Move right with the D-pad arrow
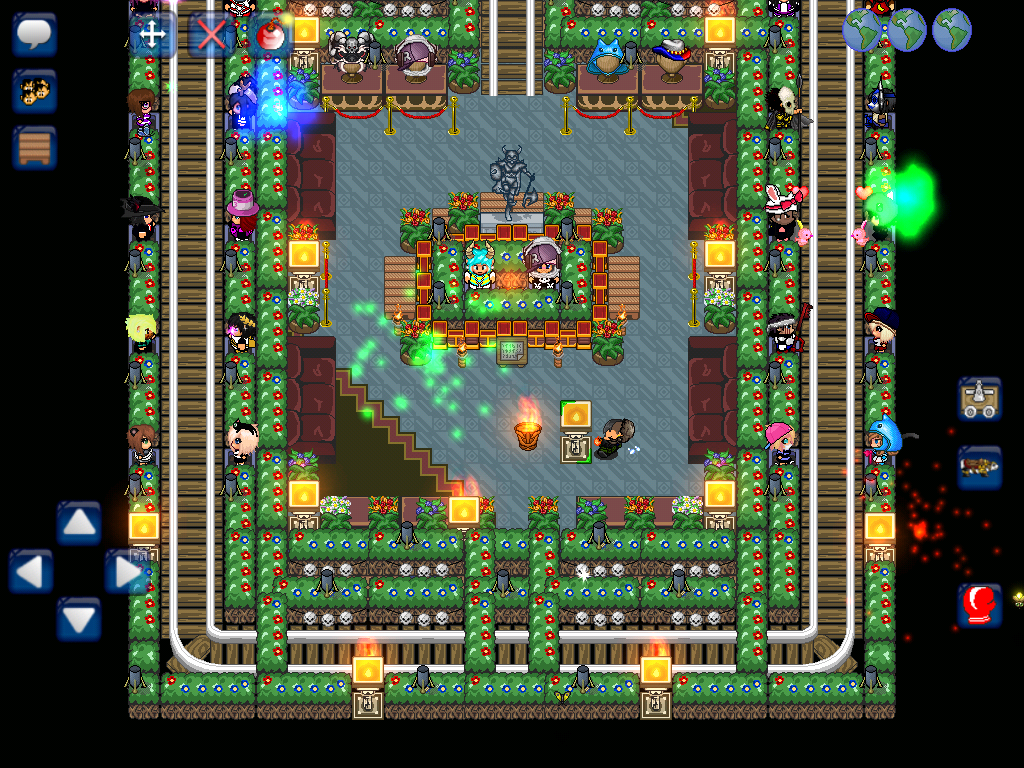The image size is (1024, 768). coord(127,571)
